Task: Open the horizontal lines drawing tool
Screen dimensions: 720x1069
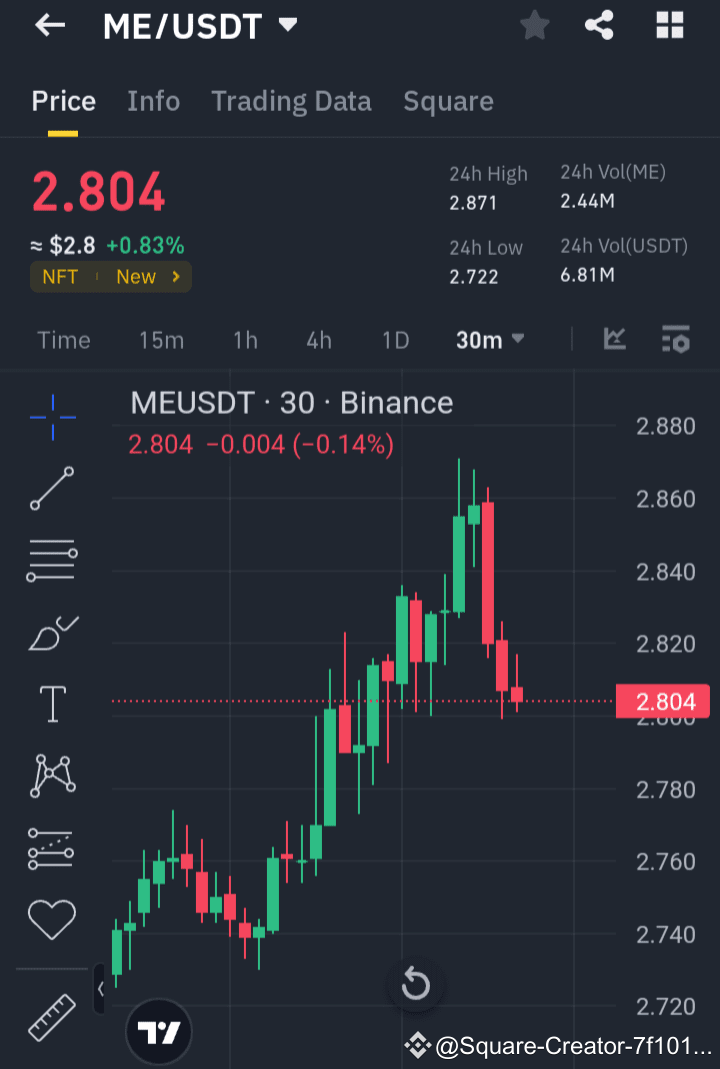Action: [x=51, y=560]
